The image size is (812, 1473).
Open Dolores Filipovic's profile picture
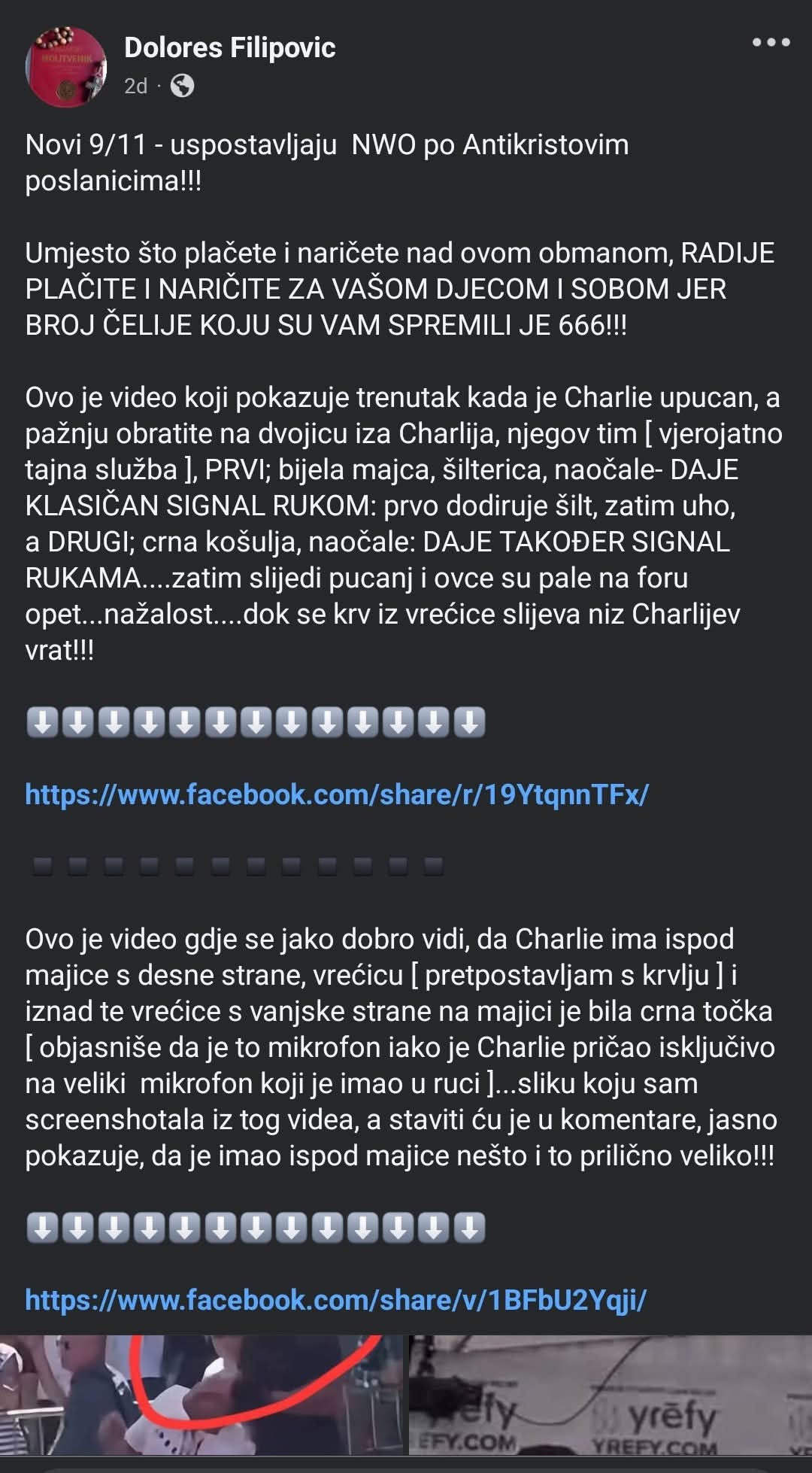tap(65, 65)
